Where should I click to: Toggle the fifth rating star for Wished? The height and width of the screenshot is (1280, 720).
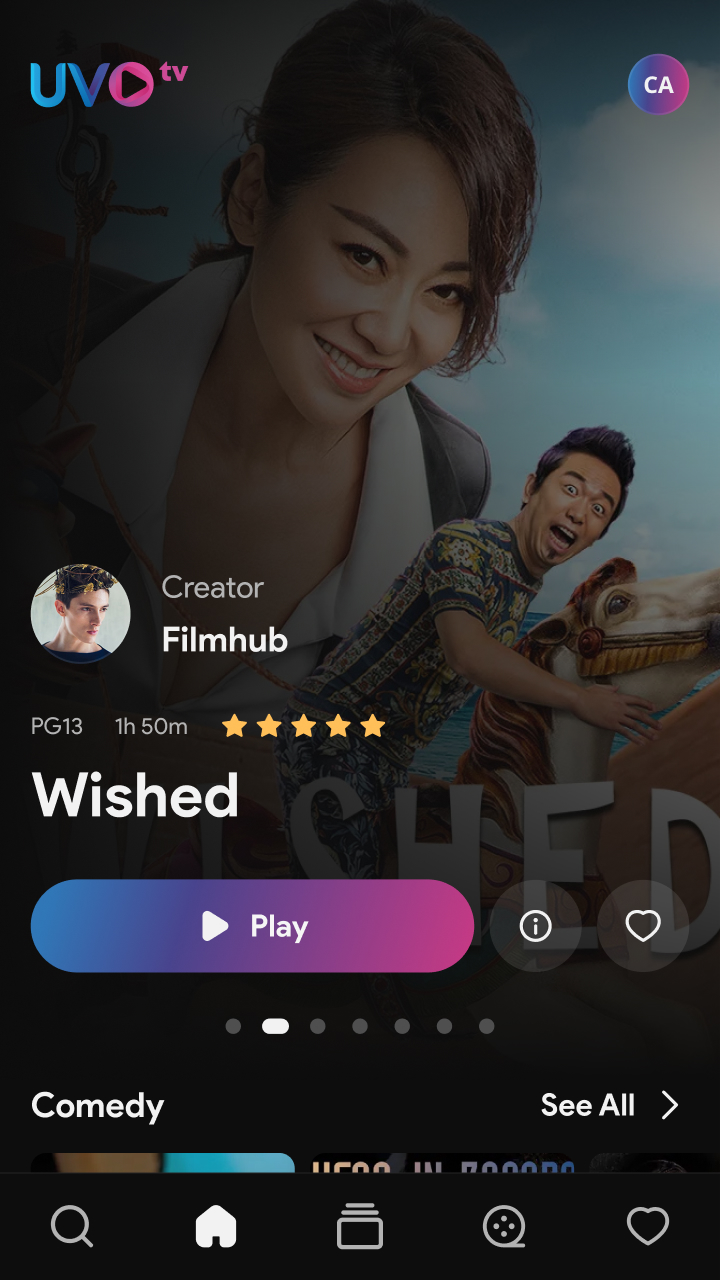pyautogui.click(x=373, y=725)
